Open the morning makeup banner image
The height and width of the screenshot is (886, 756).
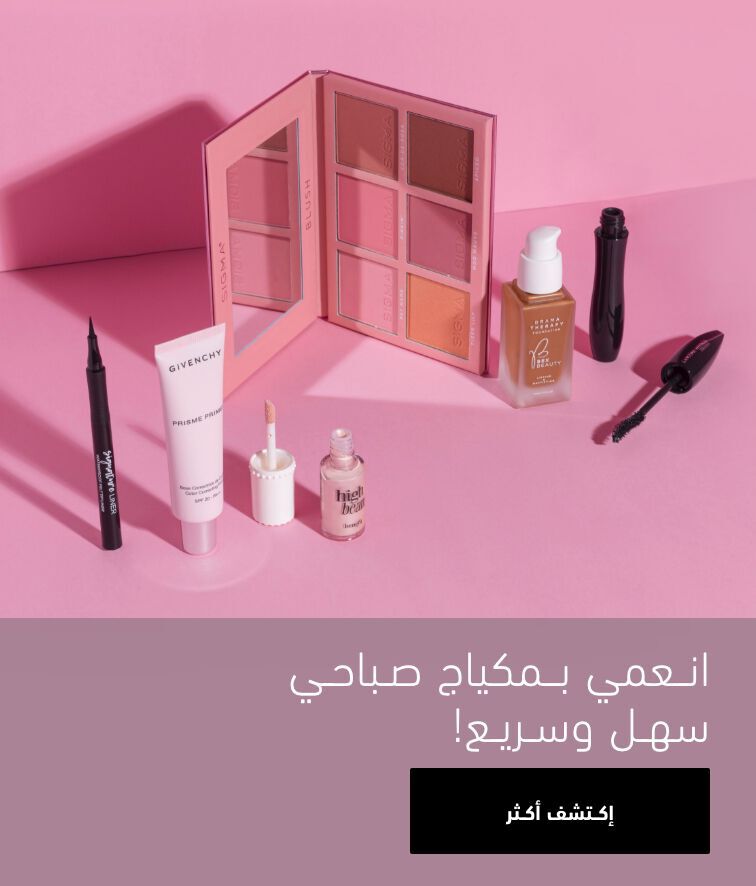click(378, 308)
